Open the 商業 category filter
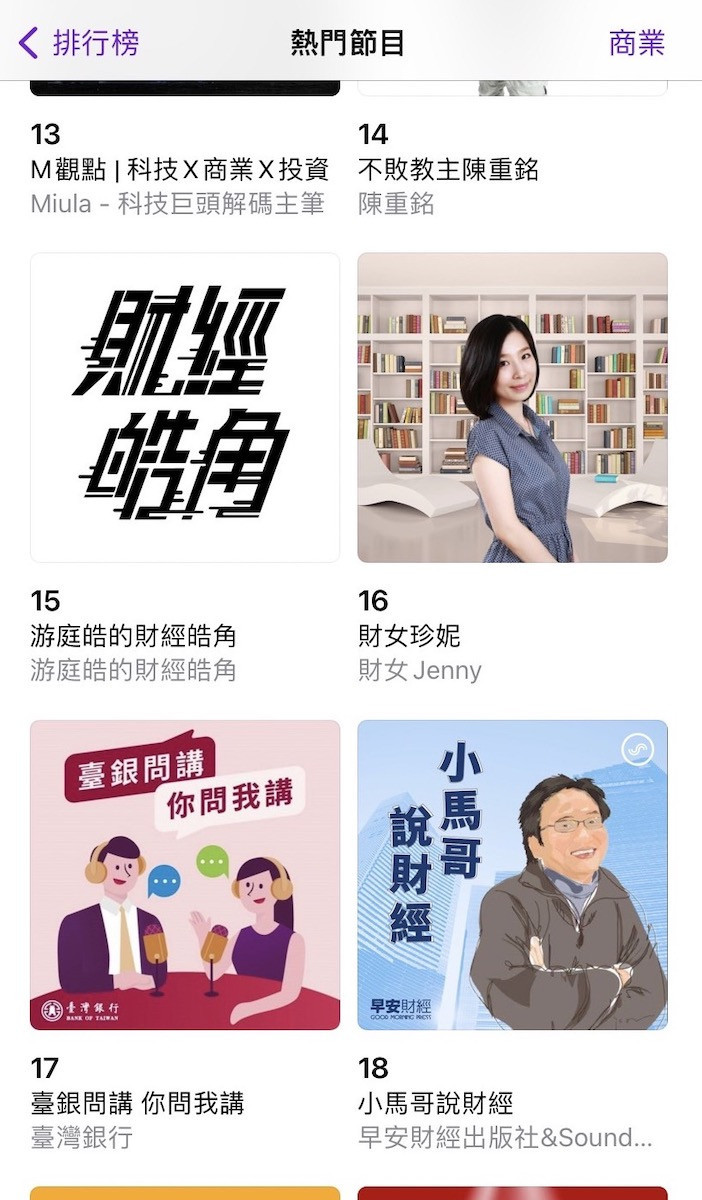 pos(636,43)
